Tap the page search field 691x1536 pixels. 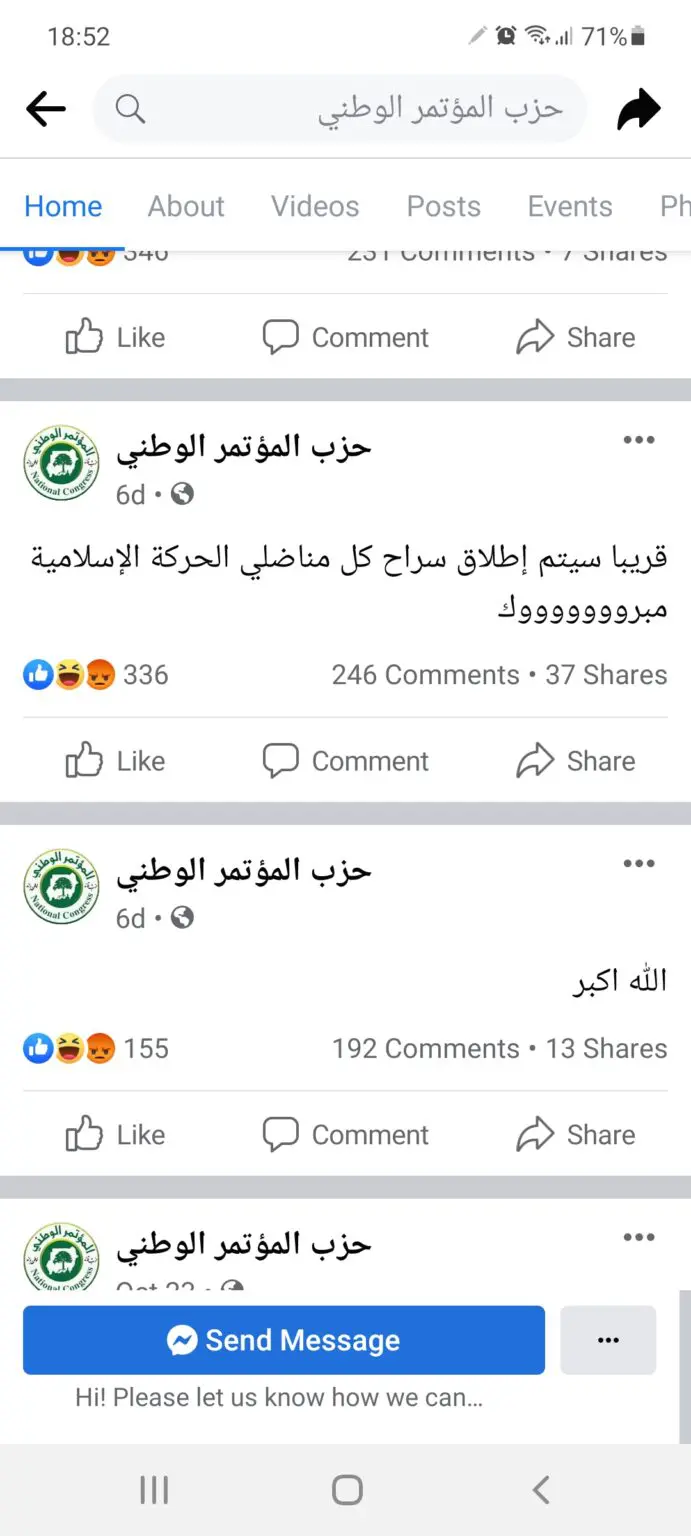340,109
